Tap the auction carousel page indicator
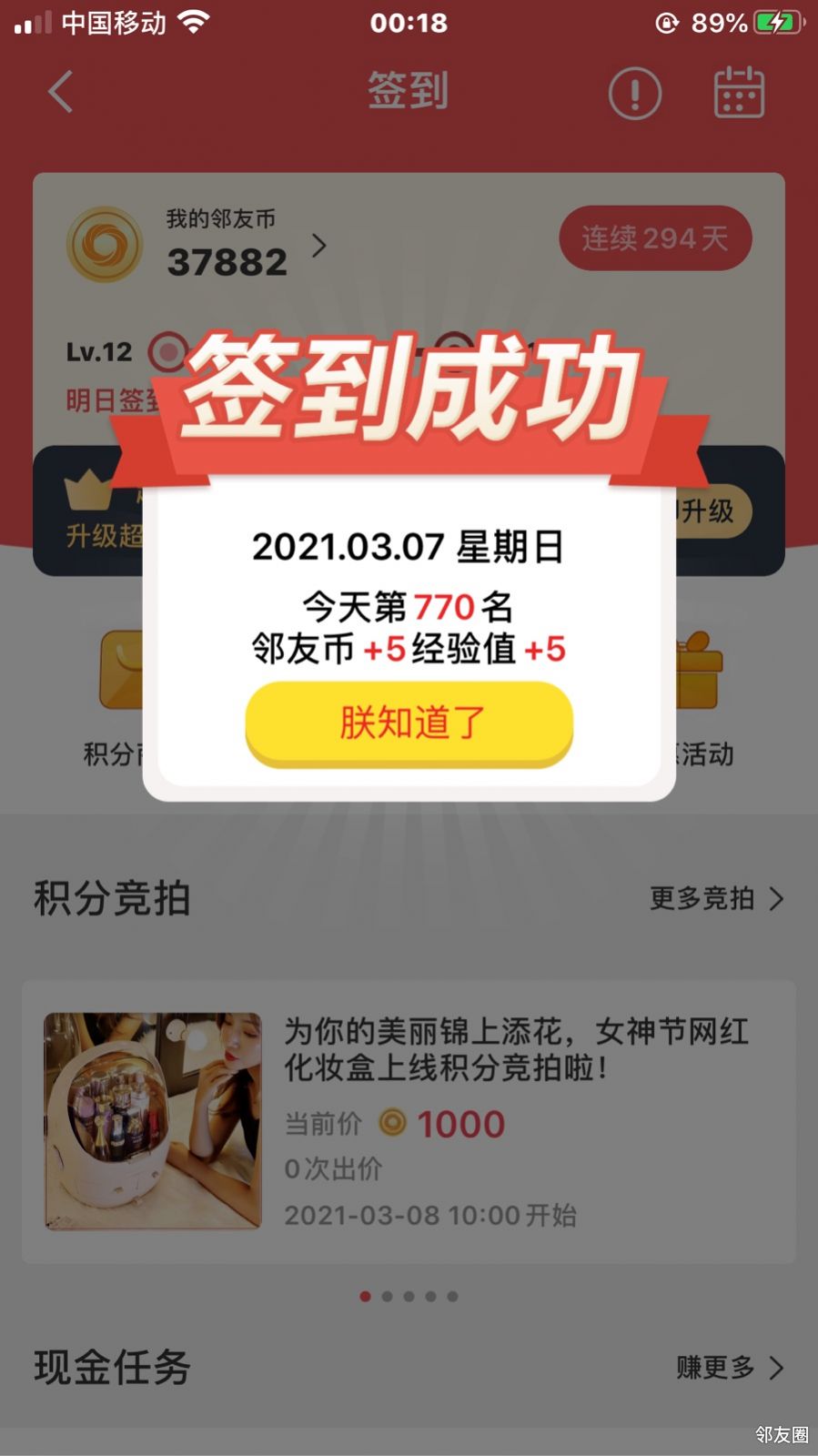This screenshot has width=818, height=1456. 409,1296
